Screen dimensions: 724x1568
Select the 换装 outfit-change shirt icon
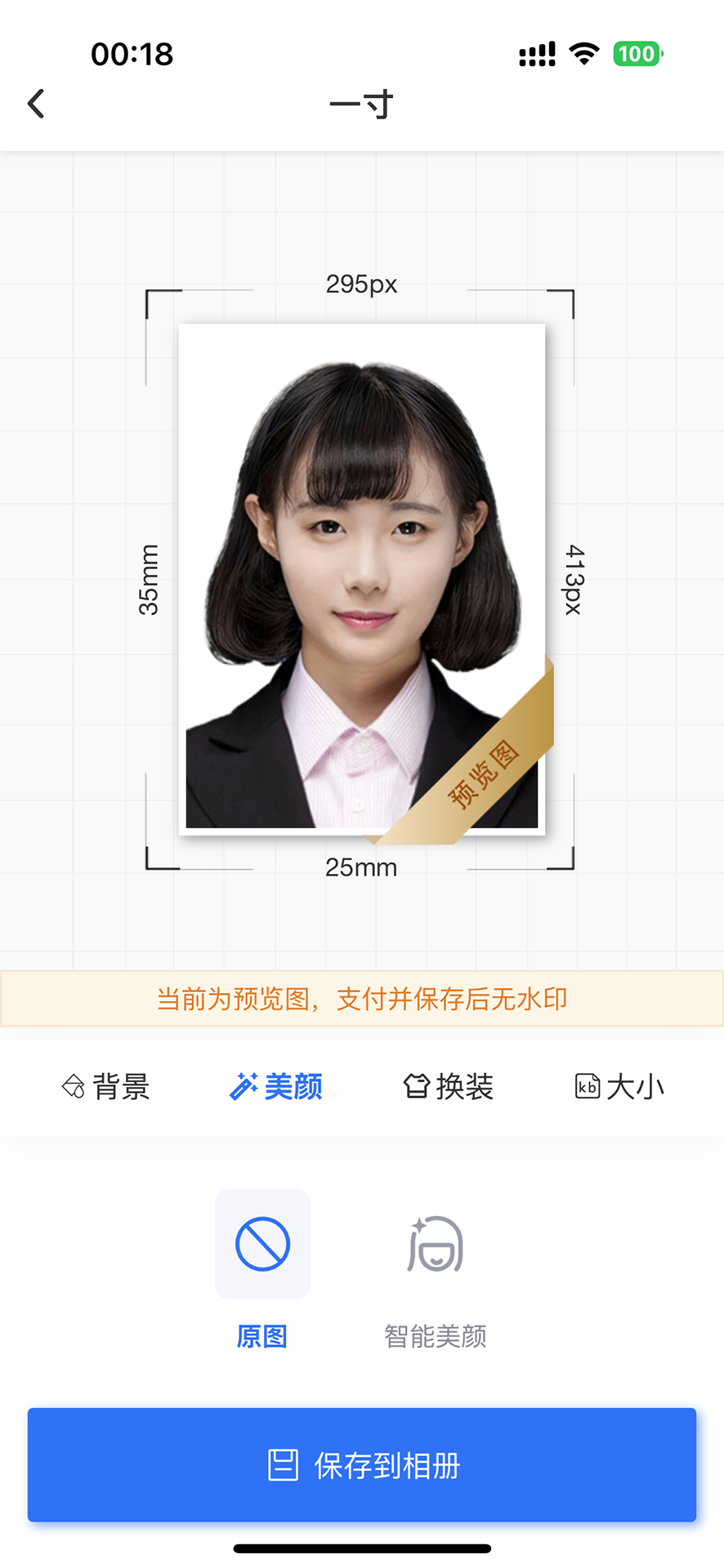coord(418,1086)
